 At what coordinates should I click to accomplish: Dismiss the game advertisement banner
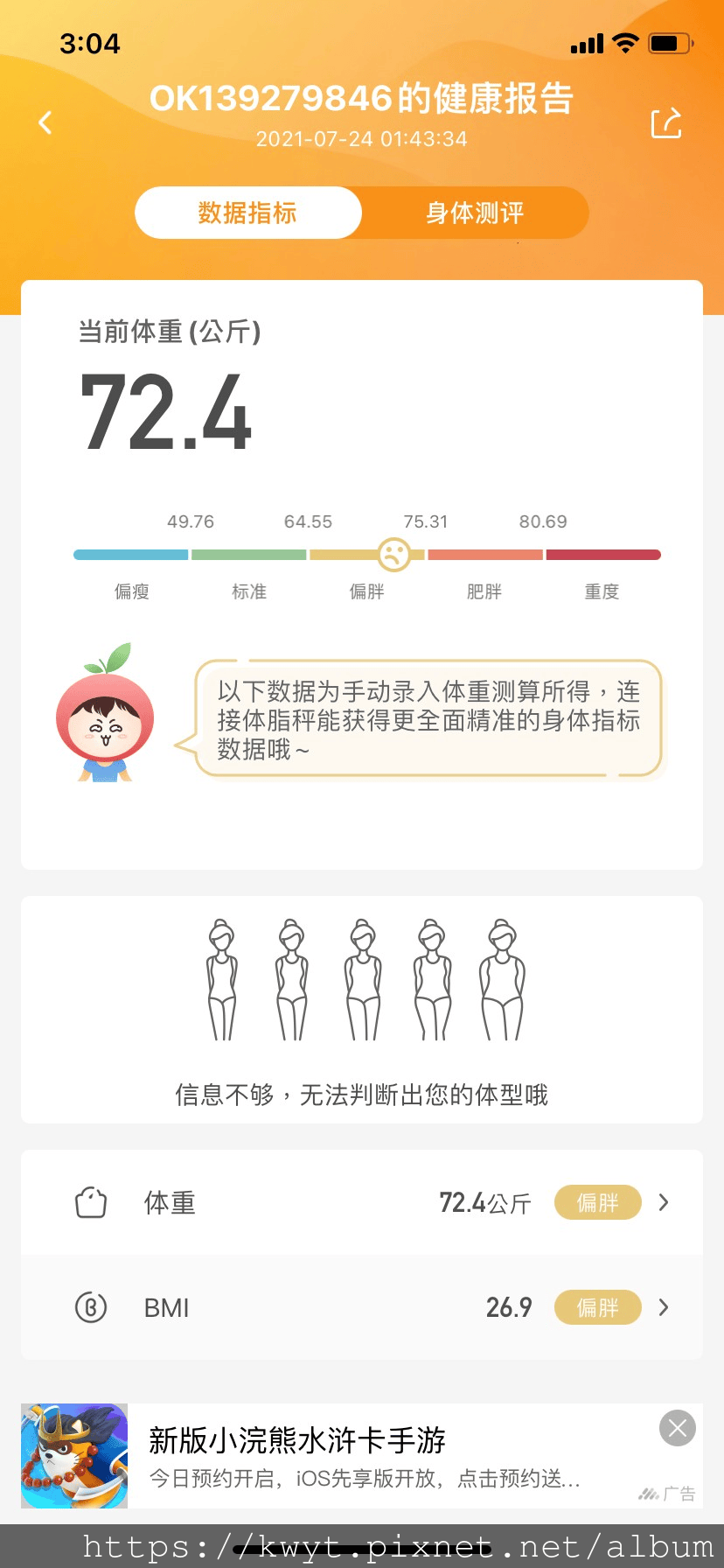[677, 1428]
